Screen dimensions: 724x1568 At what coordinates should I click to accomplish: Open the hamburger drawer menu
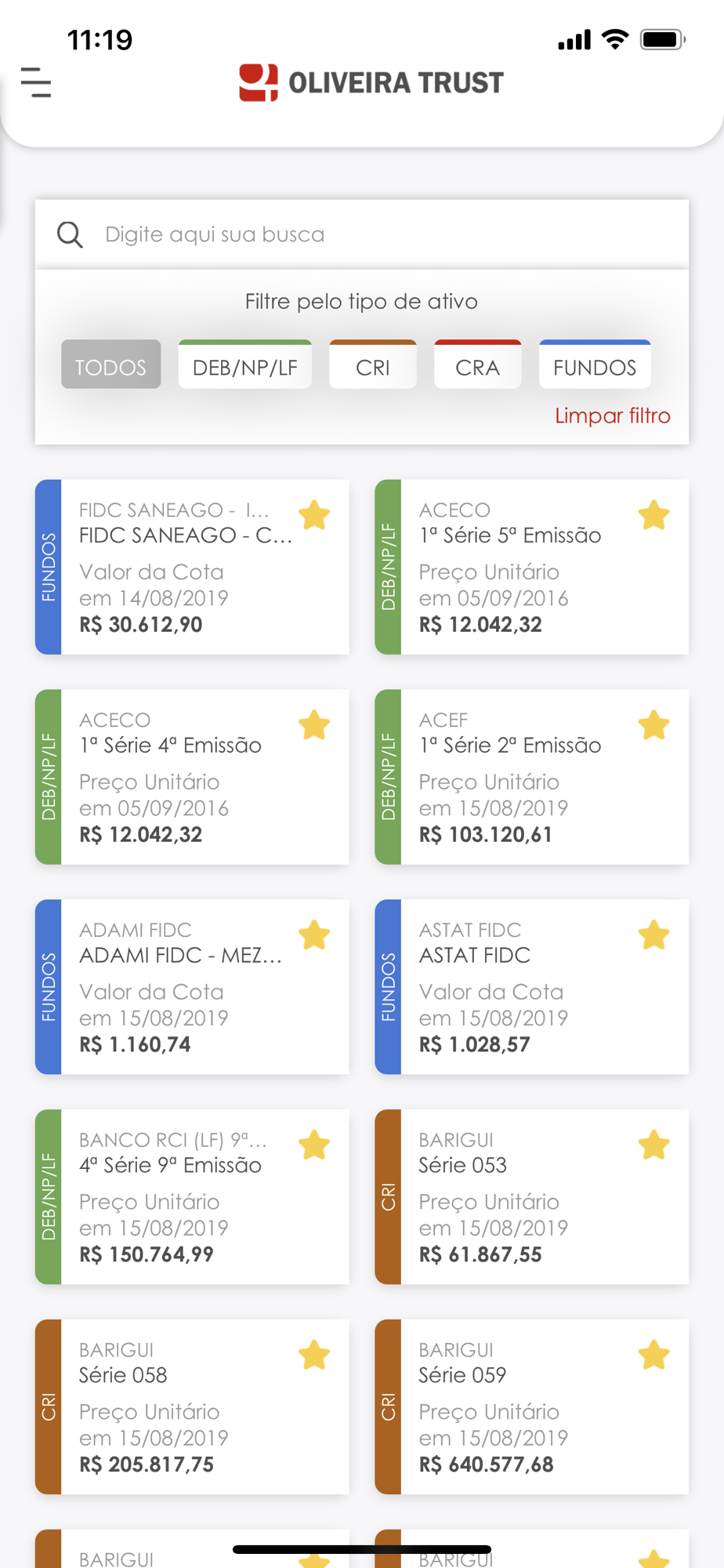[x=36, y=82]
